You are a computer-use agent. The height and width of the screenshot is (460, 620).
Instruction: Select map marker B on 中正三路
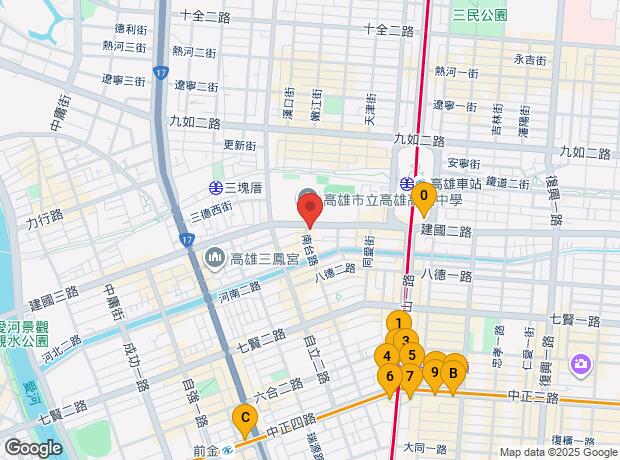453,375
